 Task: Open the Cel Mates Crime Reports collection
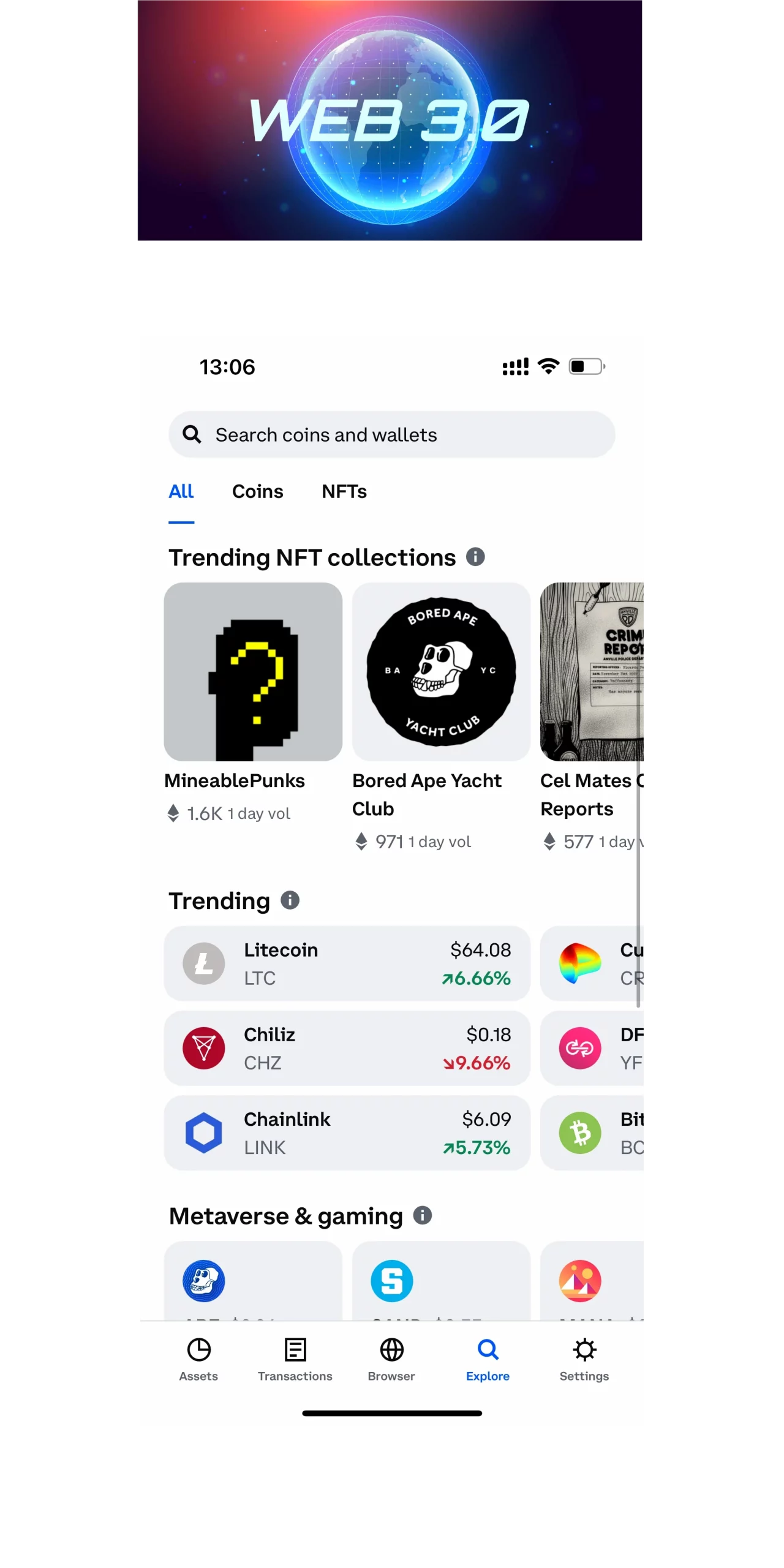593,673
